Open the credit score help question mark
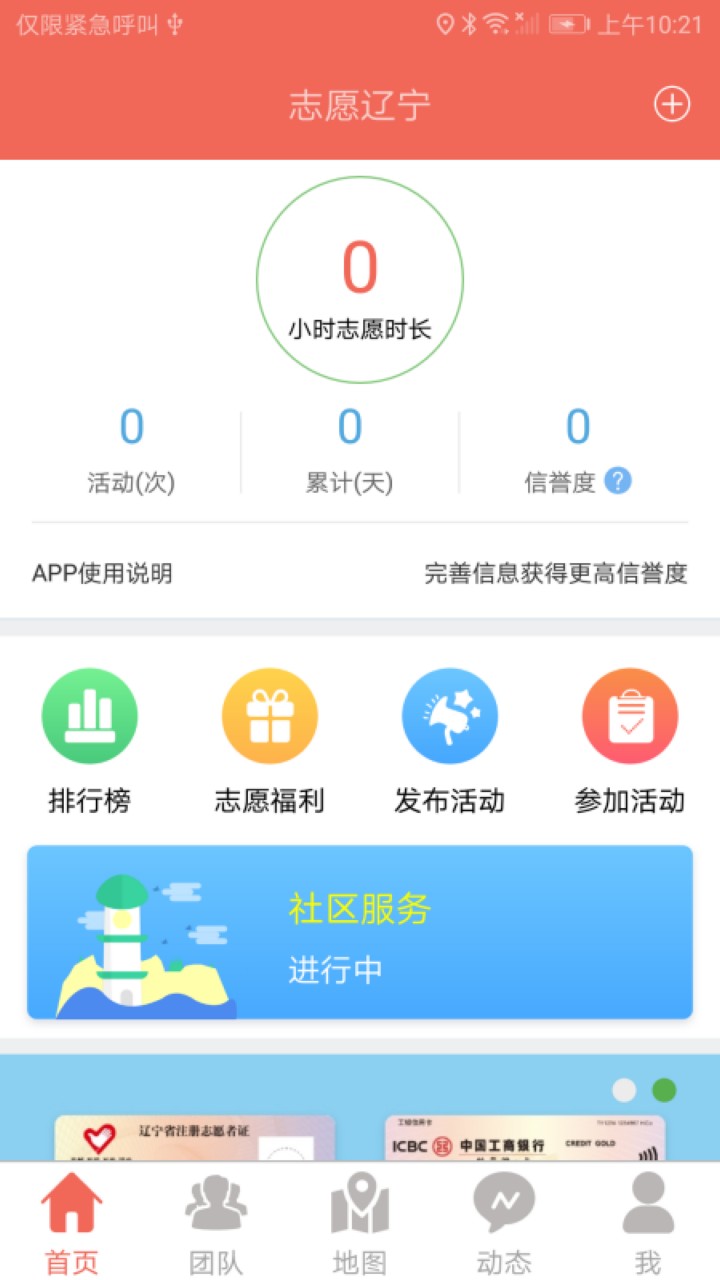 tap(618, 481)
